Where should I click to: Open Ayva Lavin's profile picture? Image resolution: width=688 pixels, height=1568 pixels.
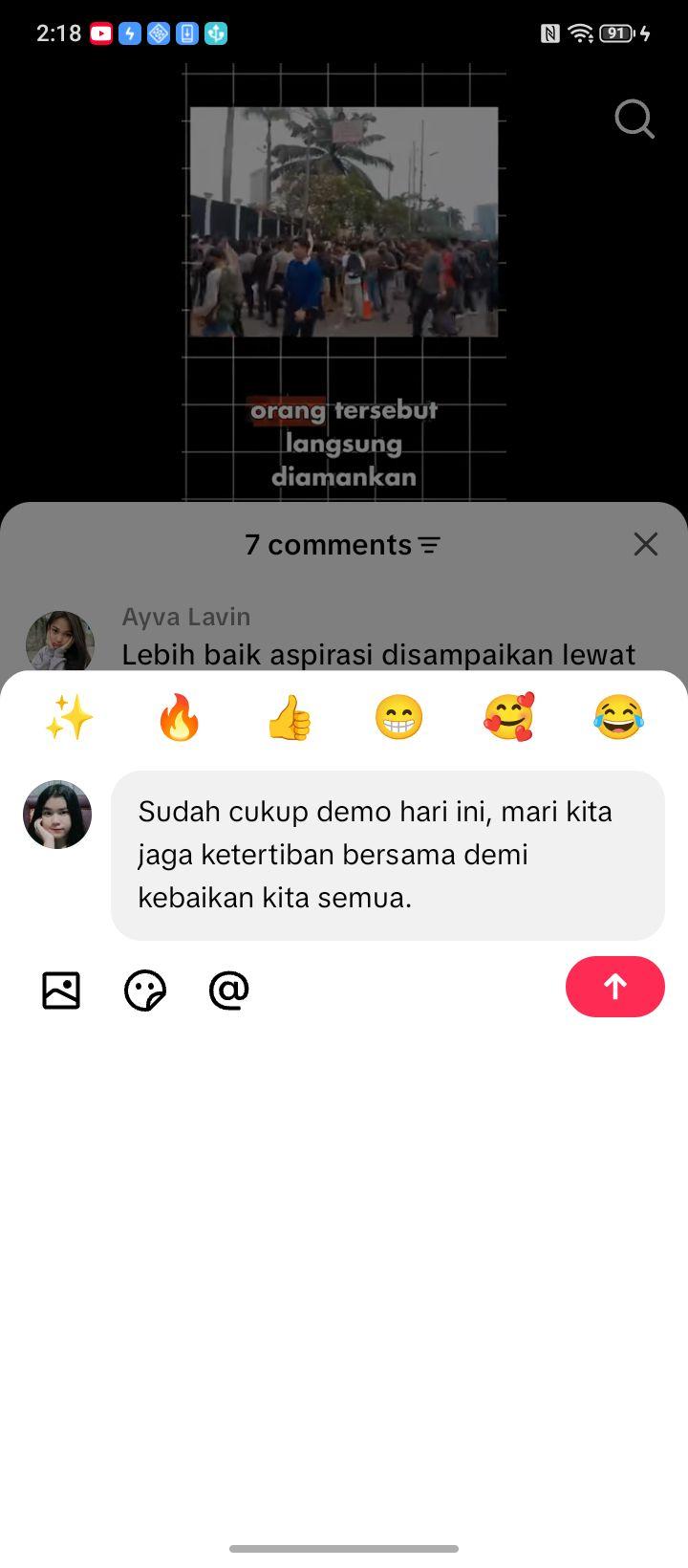pos(60,642)
